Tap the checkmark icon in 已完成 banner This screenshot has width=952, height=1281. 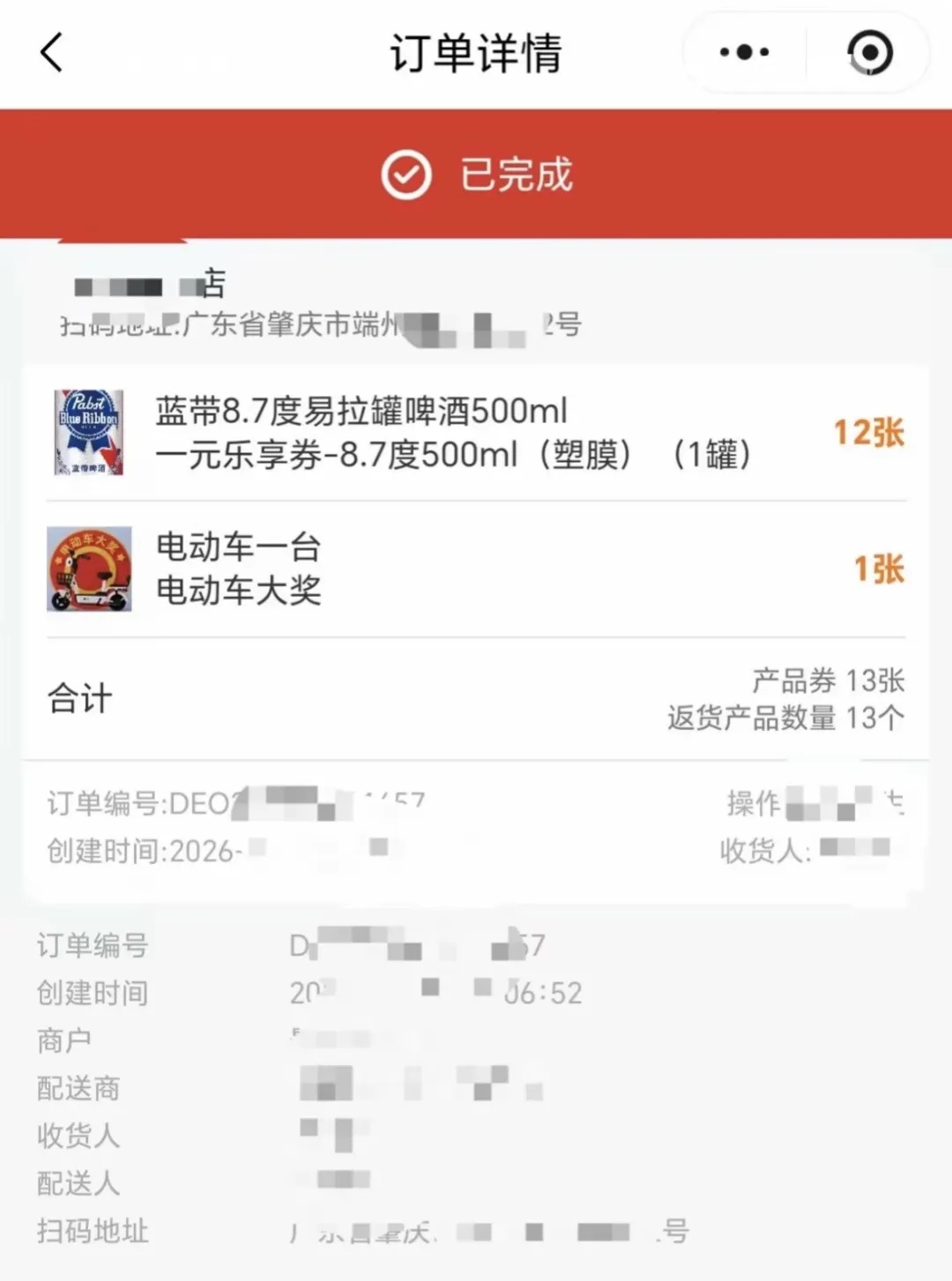[x=405, y=175]
